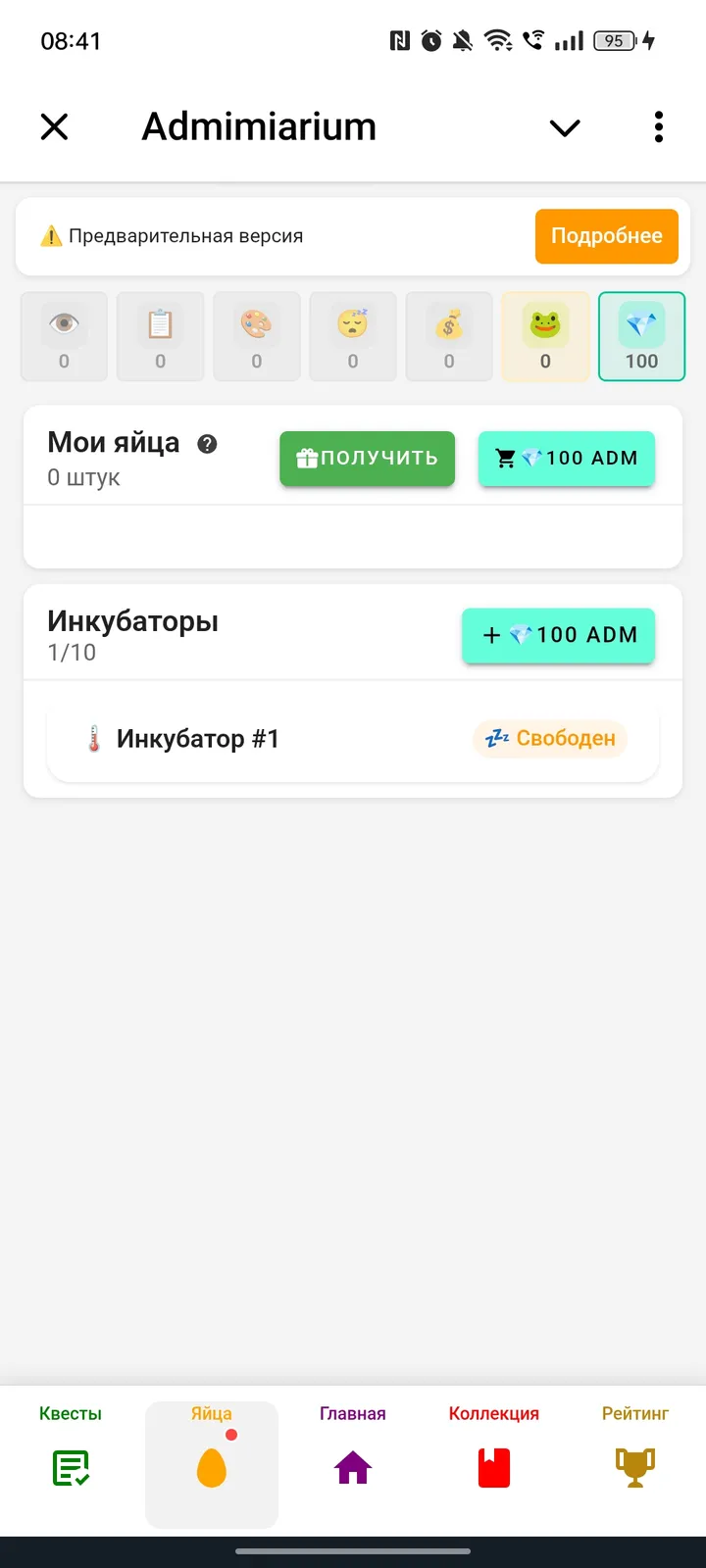Click the money bag counter icon
The width and height of the screenshot is (706, 1568).
click(x=448, y=336)
